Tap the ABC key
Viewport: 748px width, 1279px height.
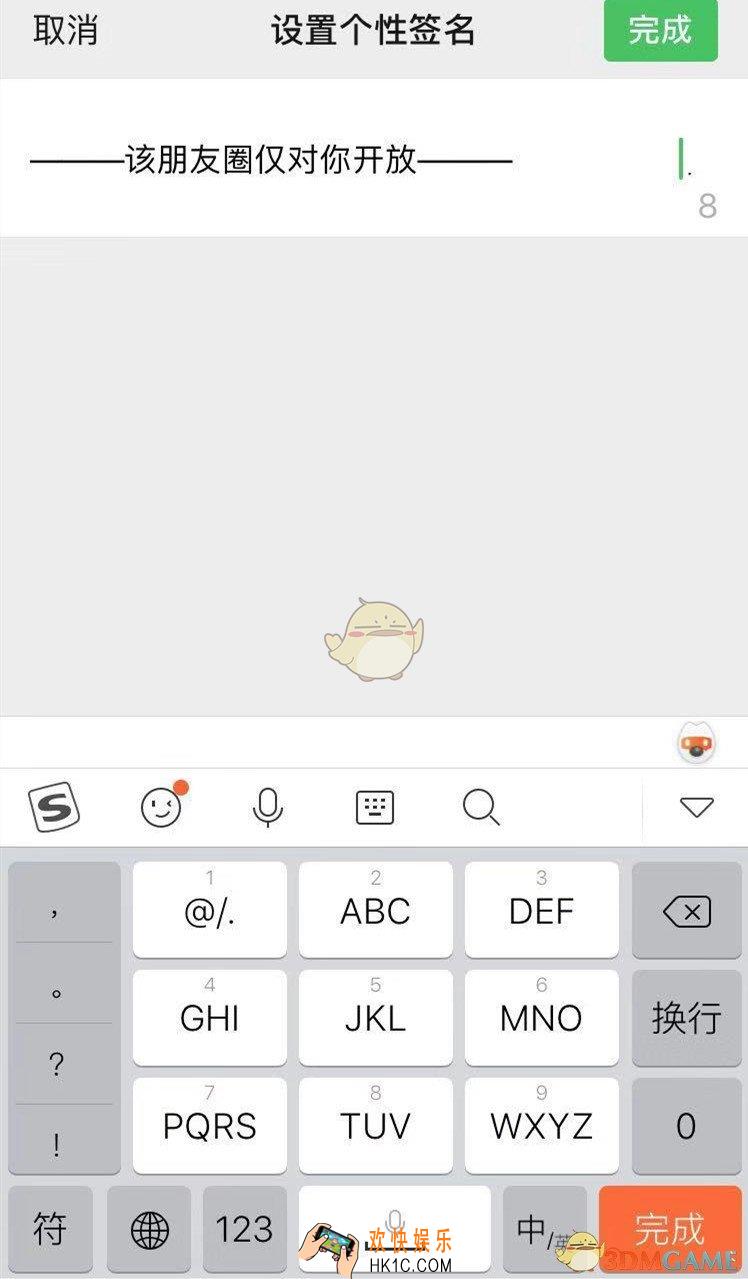coord(375,910)
